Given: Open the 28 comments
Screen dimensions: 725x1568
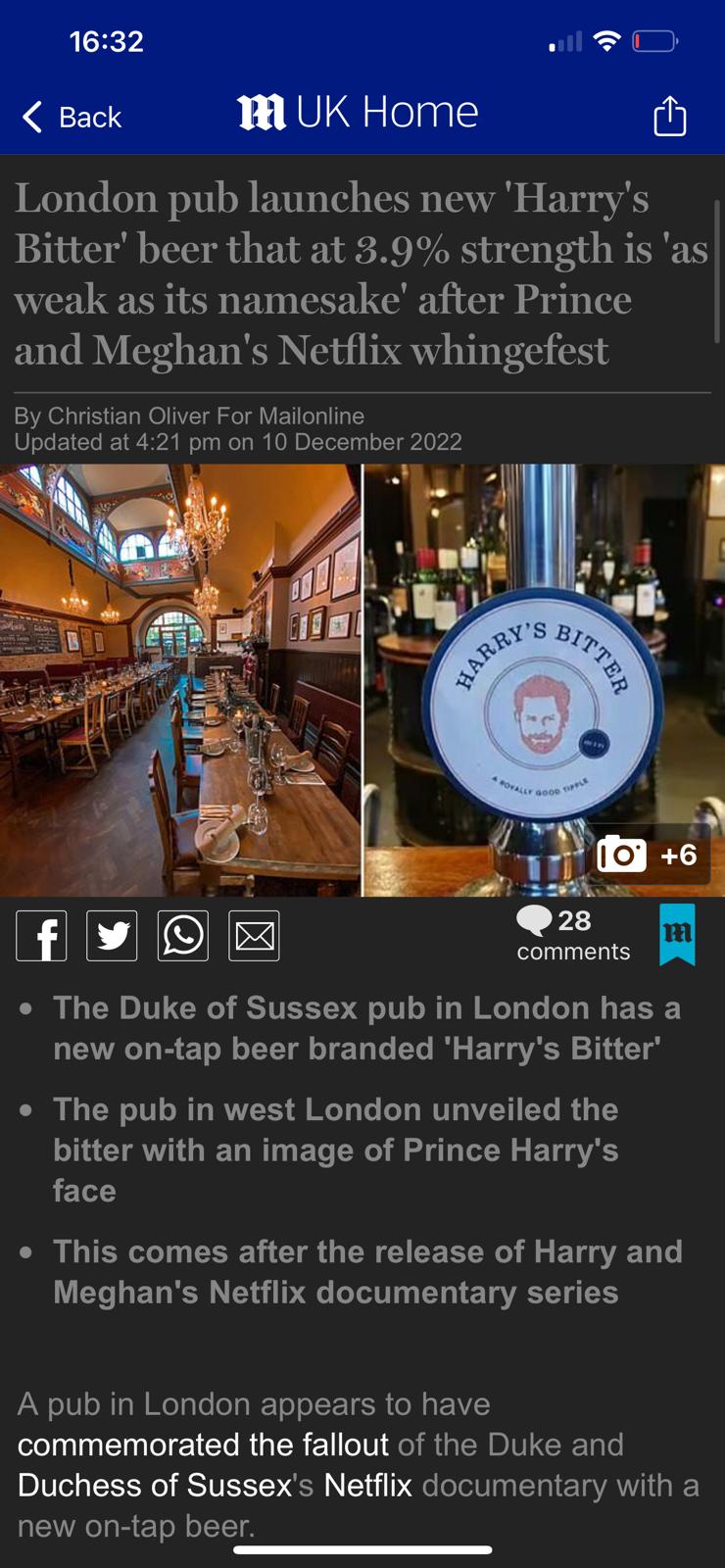Looking at the screenshot, I should pos(572,935).
